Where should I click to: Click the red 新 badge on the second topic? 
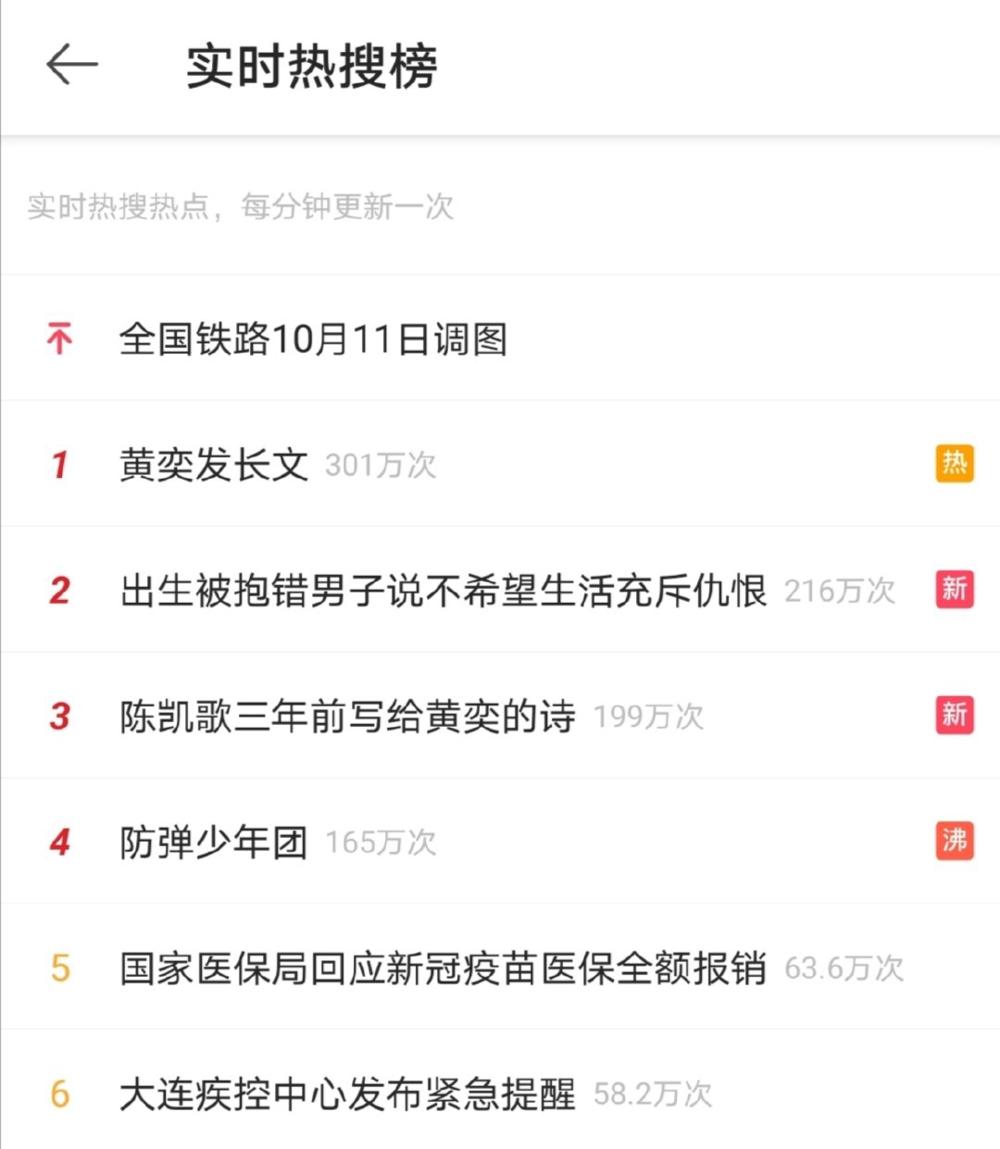click(x=954, y=590)
